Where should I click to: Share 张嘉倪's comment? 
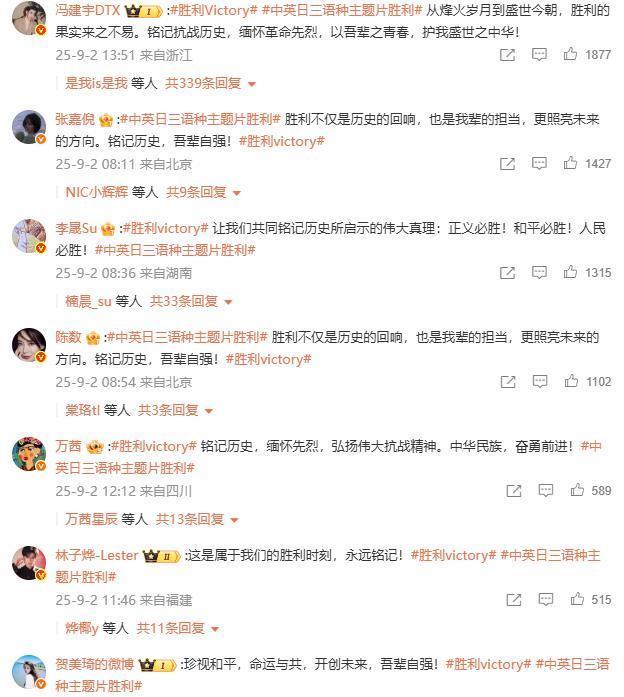coord(508,164)
